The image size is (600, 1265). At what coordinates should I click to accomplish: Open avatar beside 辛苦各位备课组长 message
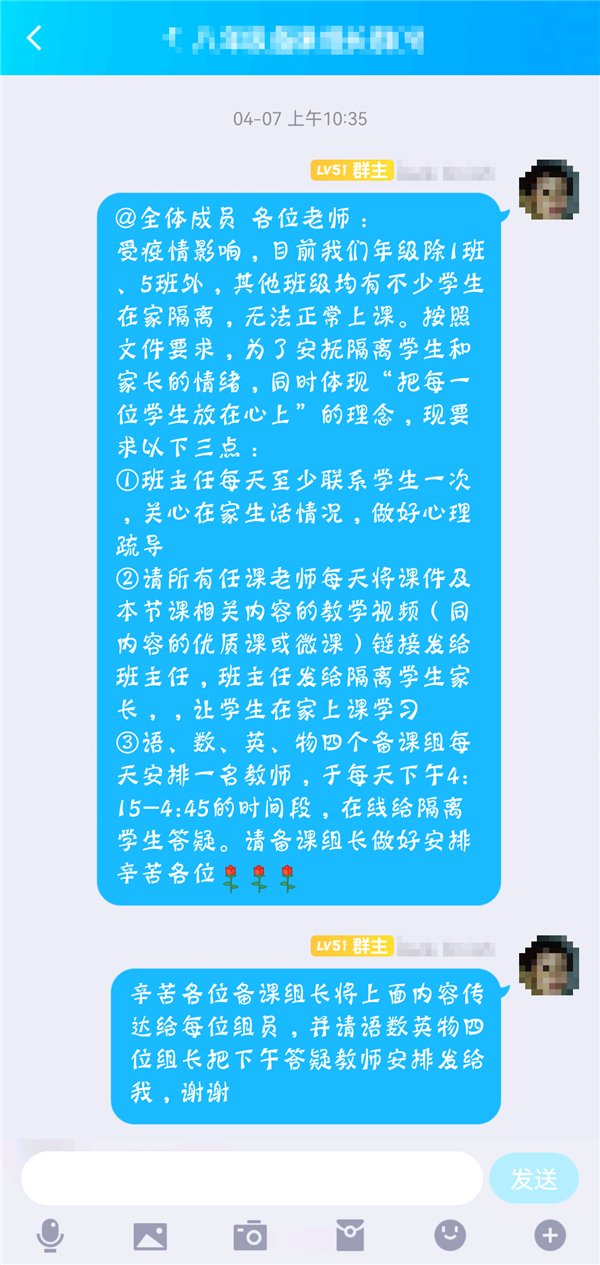point(549,966)
